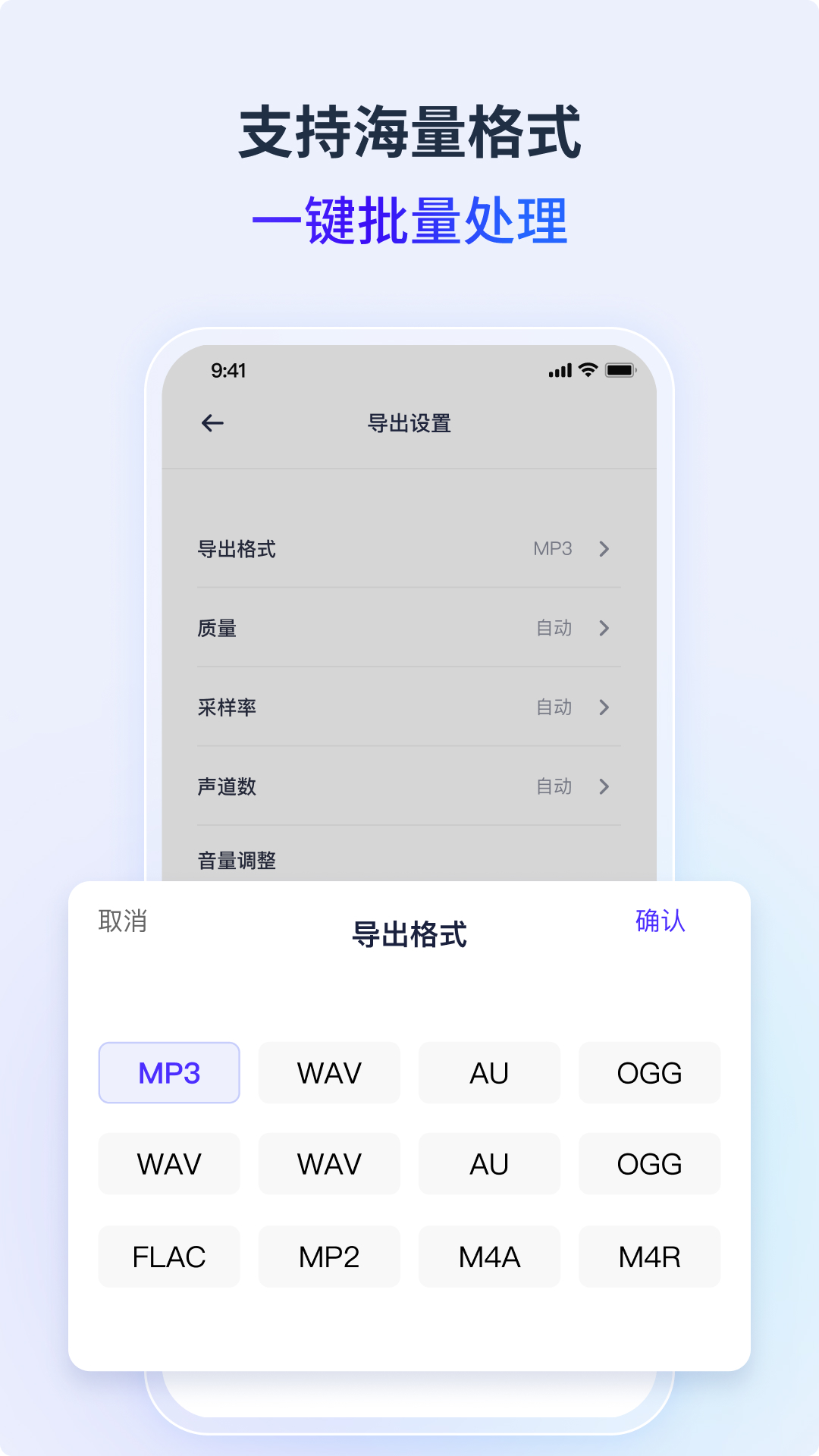The width and height of the screenshot is (819, 1456).
Task: Open the 质量 setting row
Action: pos(409,628)
